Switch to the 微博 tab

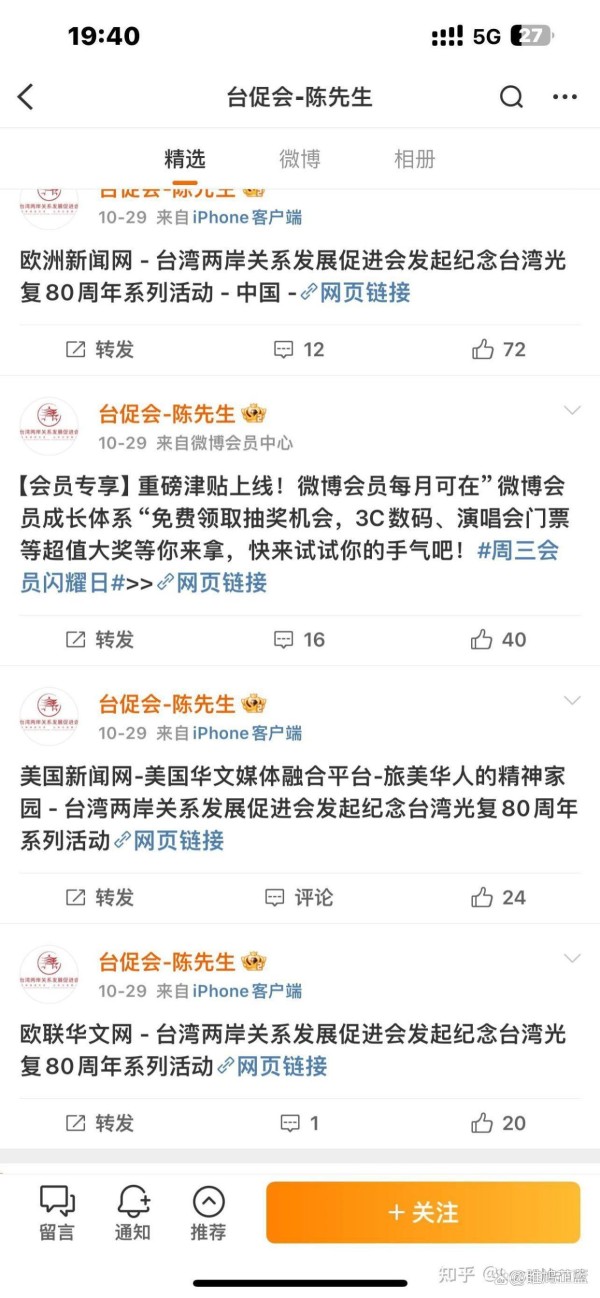[299, 158]
